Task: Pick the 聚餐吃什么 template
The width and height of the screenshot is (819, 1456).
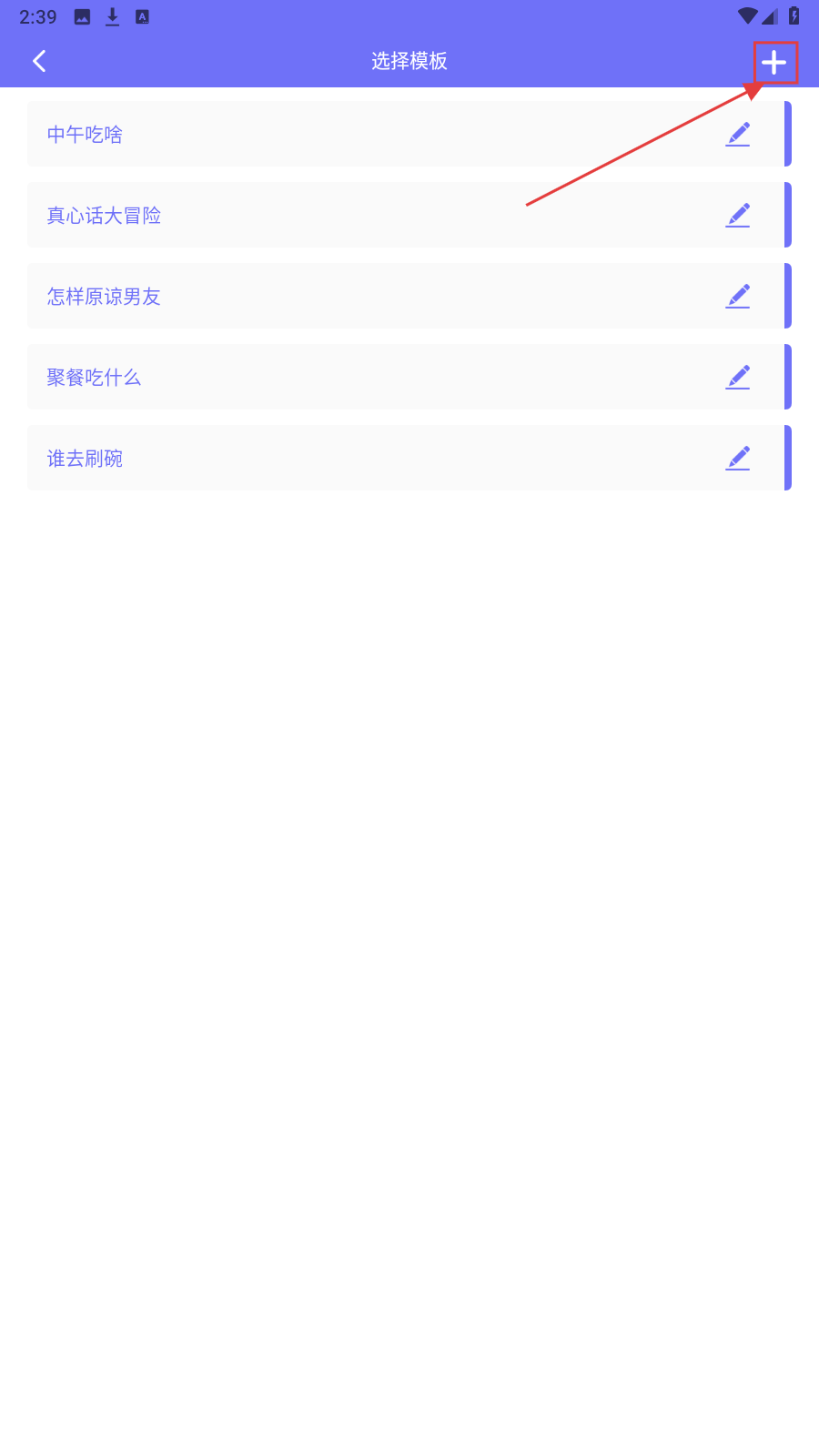Action: pyautogui.click(x=95, y=378)
